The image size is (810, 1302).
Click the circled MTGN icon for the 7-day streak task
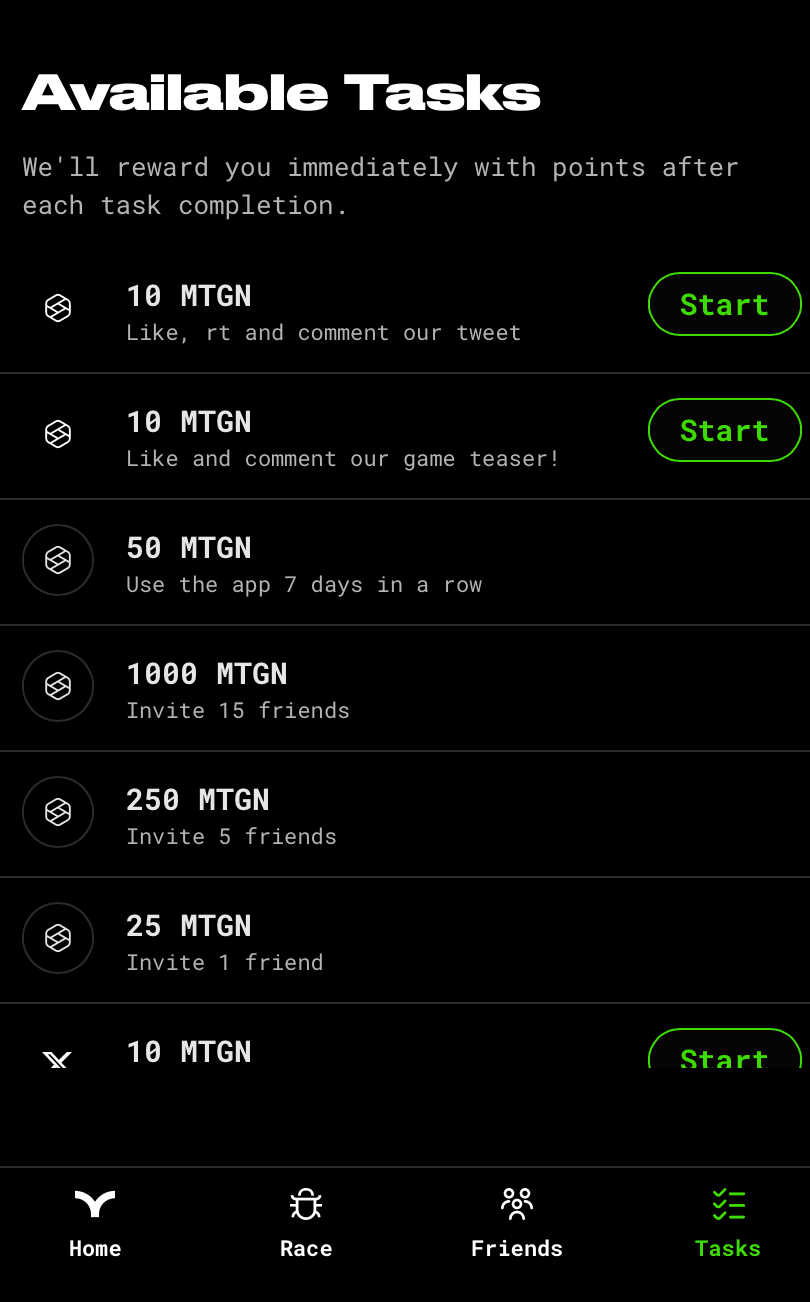tap(57, 560)
